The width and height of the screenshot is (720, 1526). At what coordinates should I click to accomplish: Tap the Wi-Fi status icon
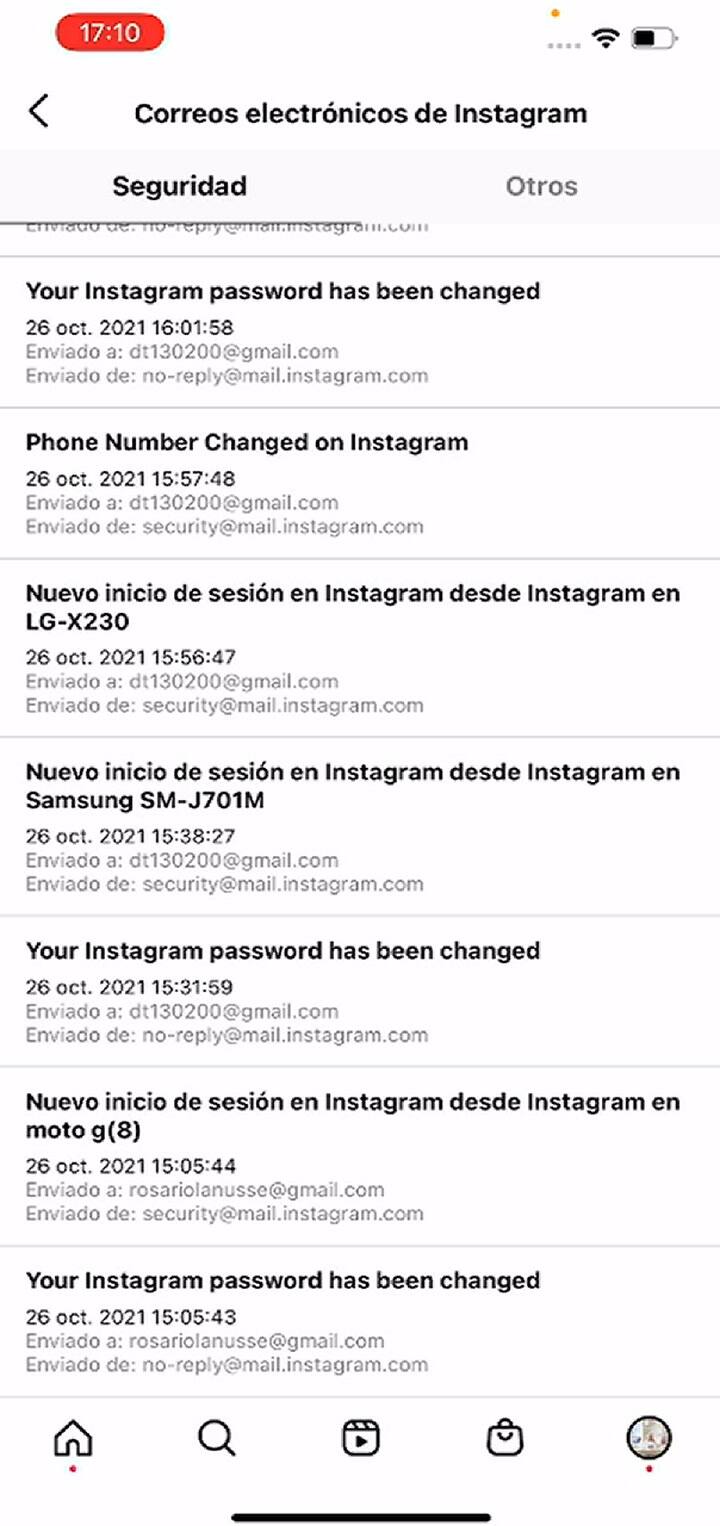point(607,38)
